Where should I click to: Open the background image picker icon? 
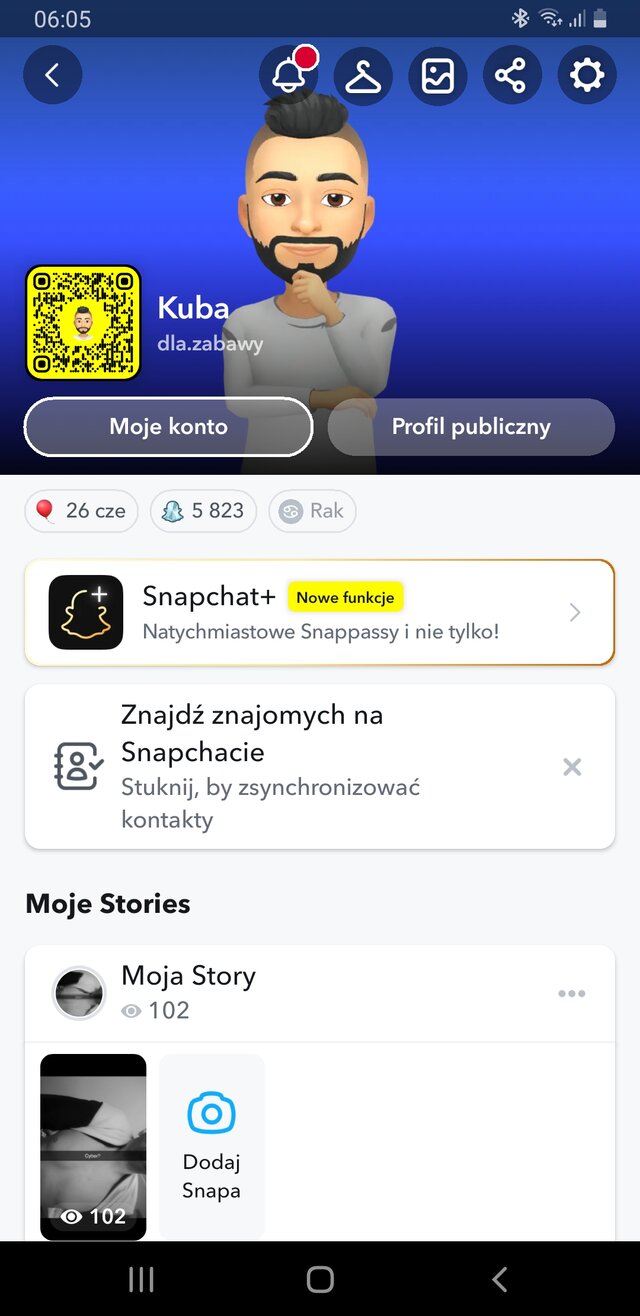click(x=438, y=76)
